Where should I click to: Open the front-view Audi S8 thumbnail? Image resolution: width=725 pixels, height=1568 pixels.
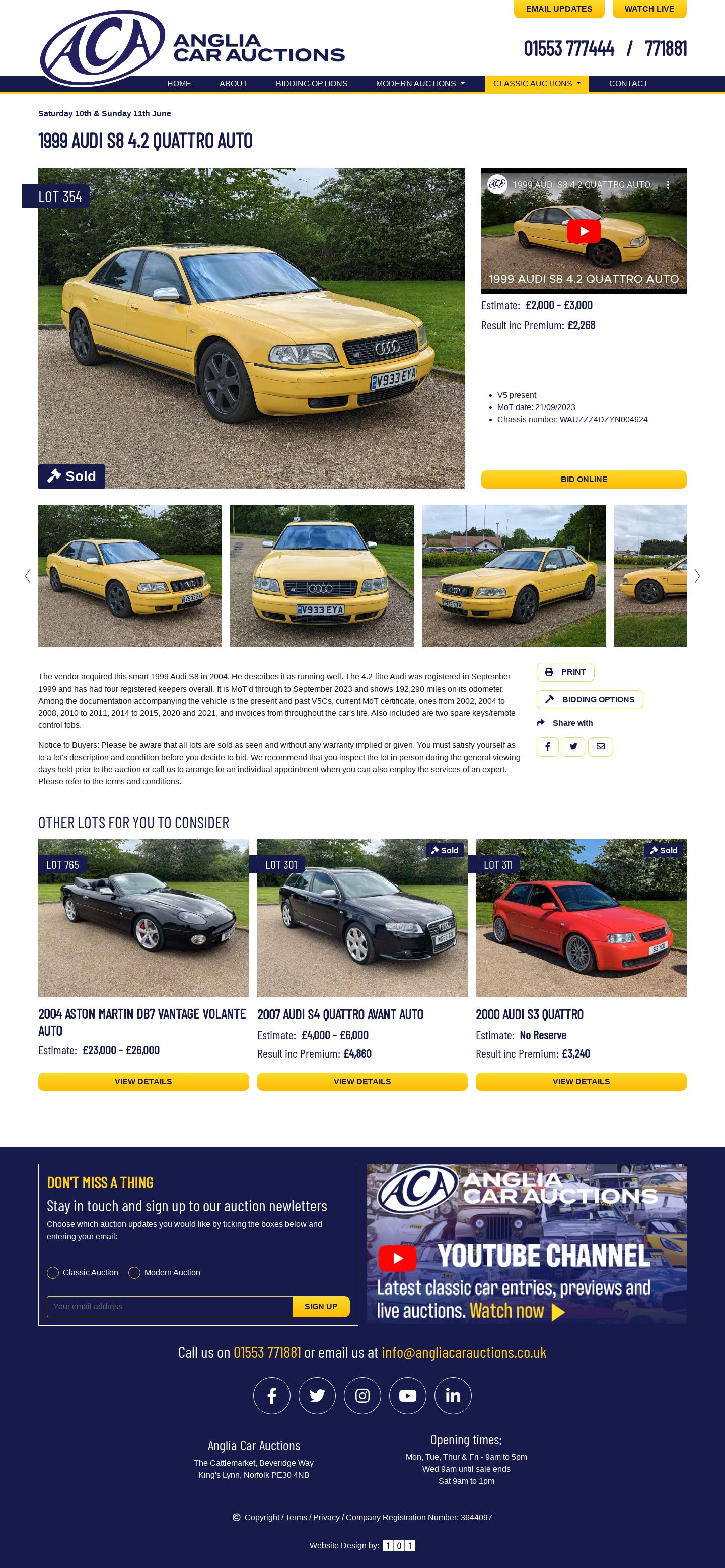(x=322, y=575)
